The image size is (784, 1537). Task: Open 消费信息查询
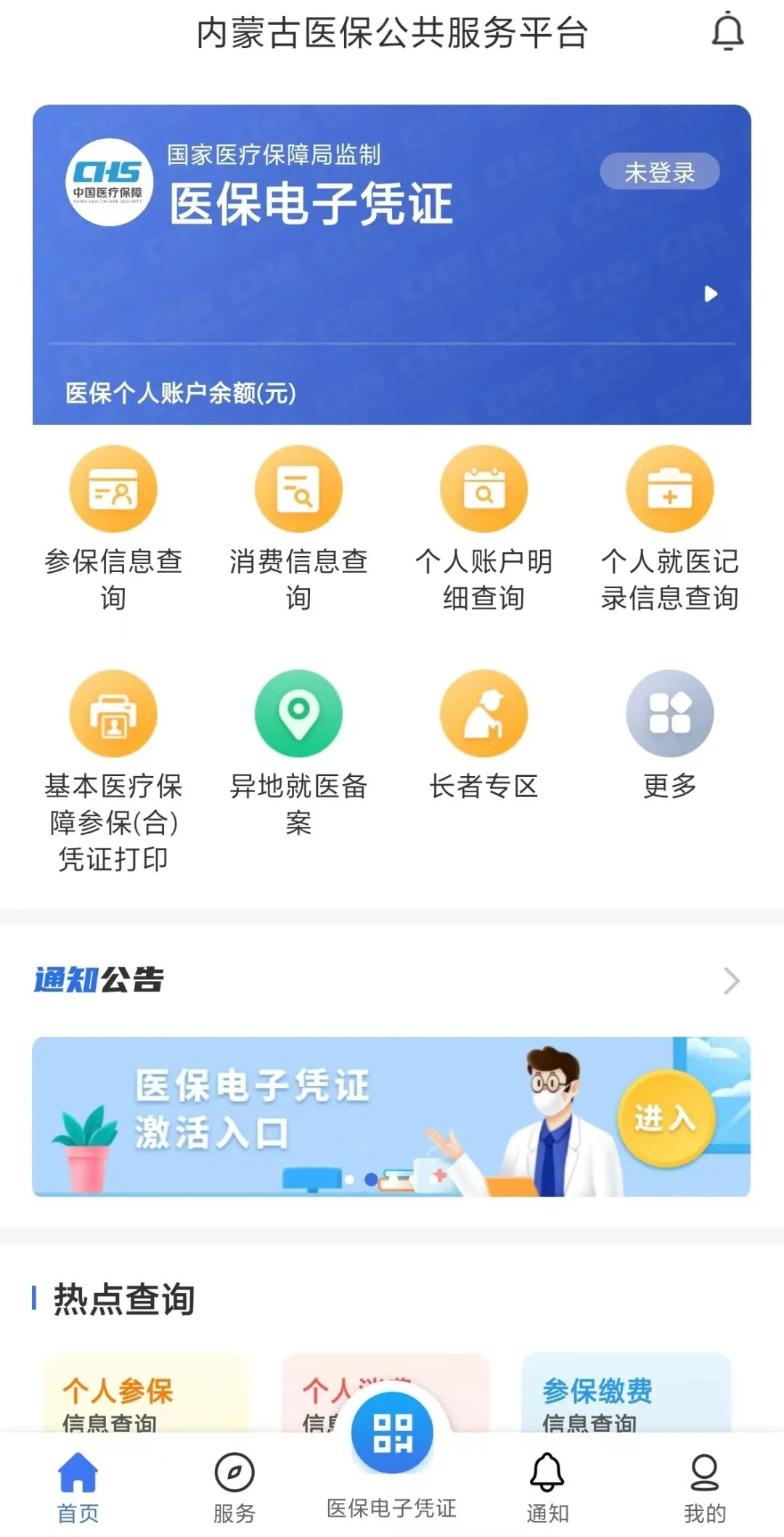pyautogui.click(x=298, y=529)
